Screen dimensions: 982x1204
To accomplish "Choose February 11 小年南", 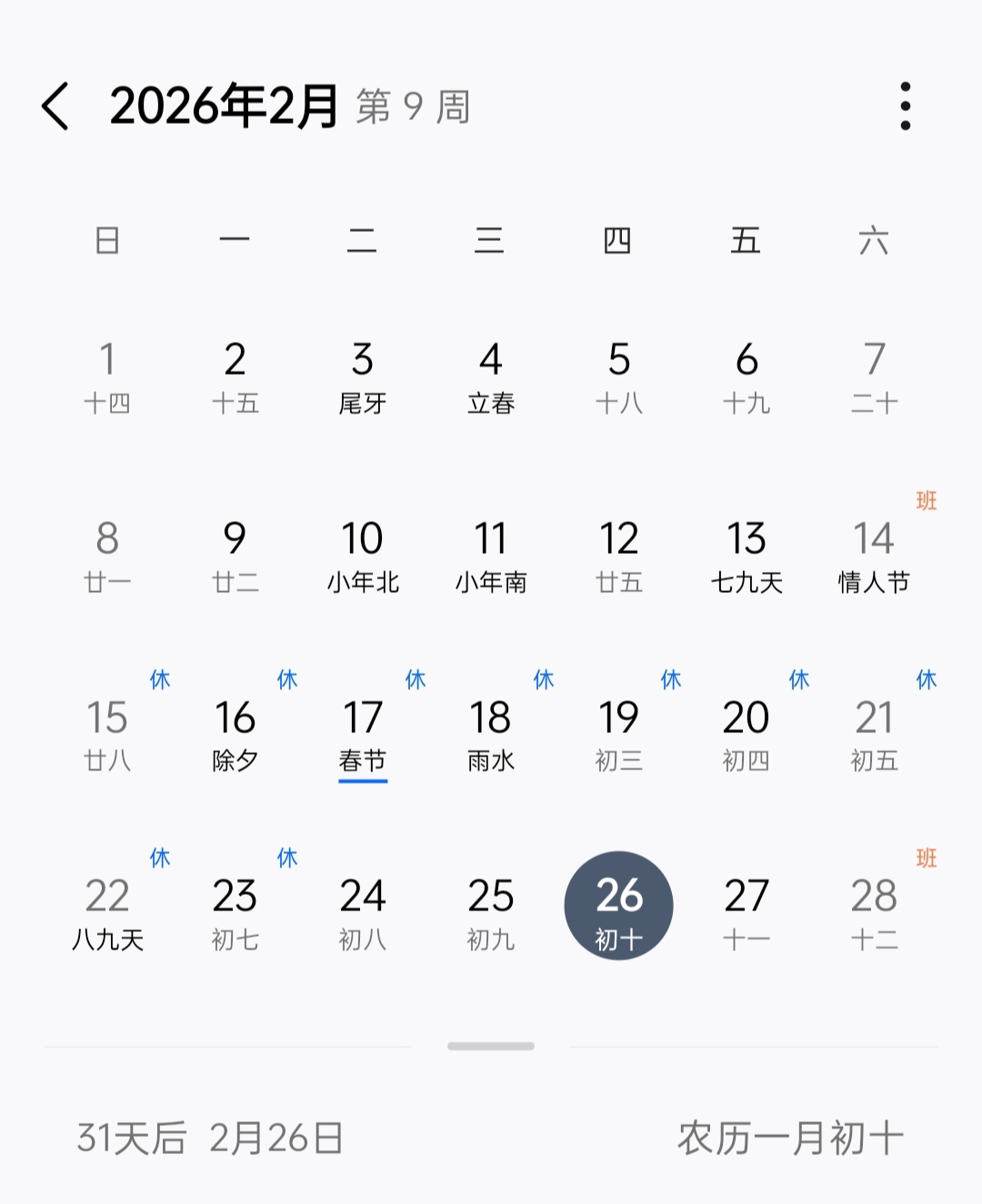I will tap(491, 555).
